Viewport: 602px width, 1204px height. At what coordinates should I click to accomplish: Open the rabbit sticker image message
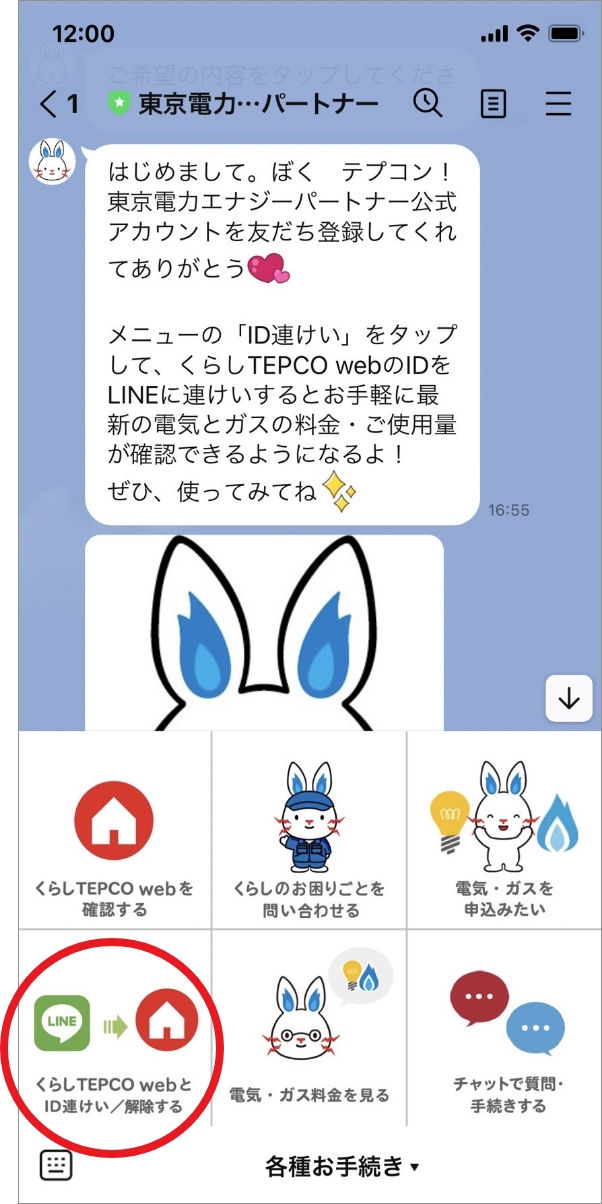pyautogui.click(x=264, y=630)
